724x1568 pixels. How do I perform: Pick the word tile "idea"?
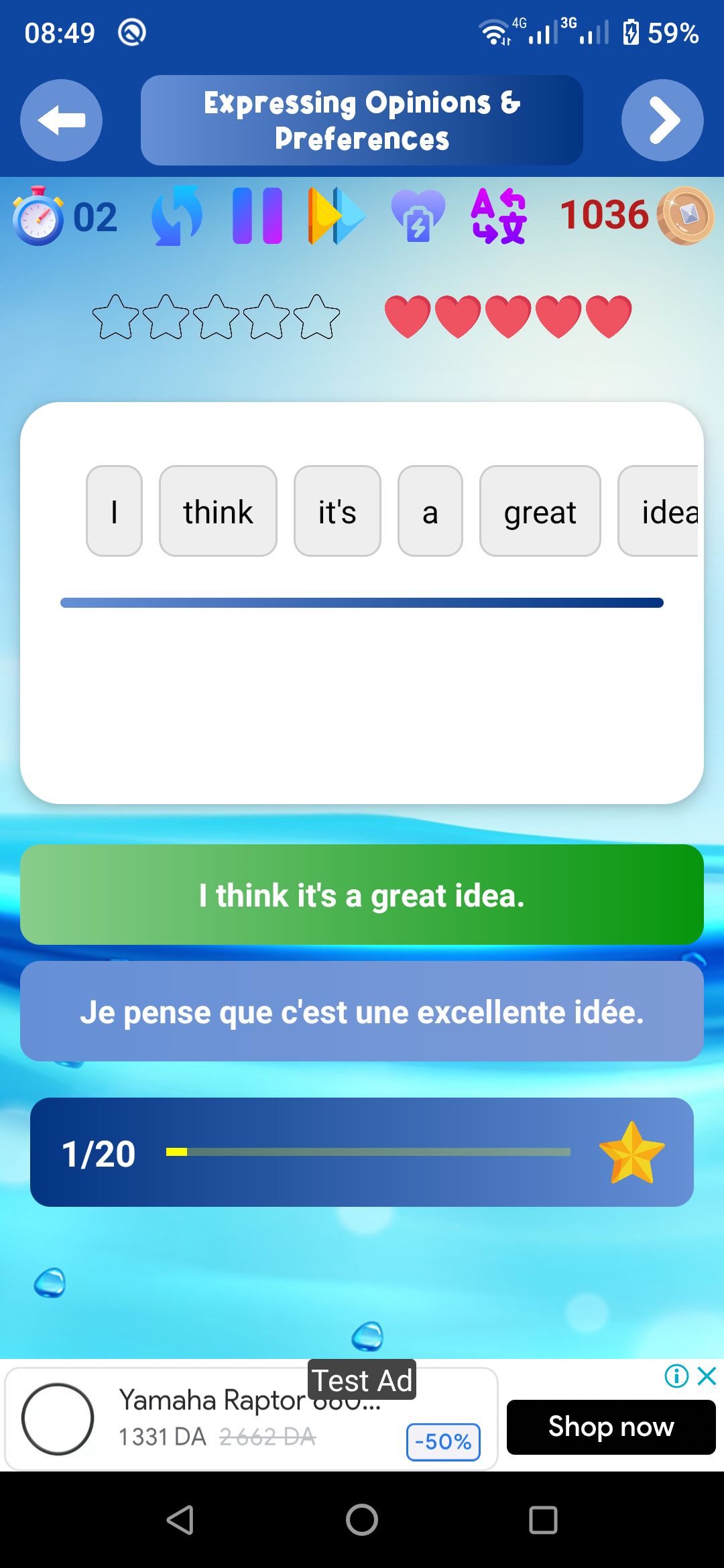[x=660, y=511]
